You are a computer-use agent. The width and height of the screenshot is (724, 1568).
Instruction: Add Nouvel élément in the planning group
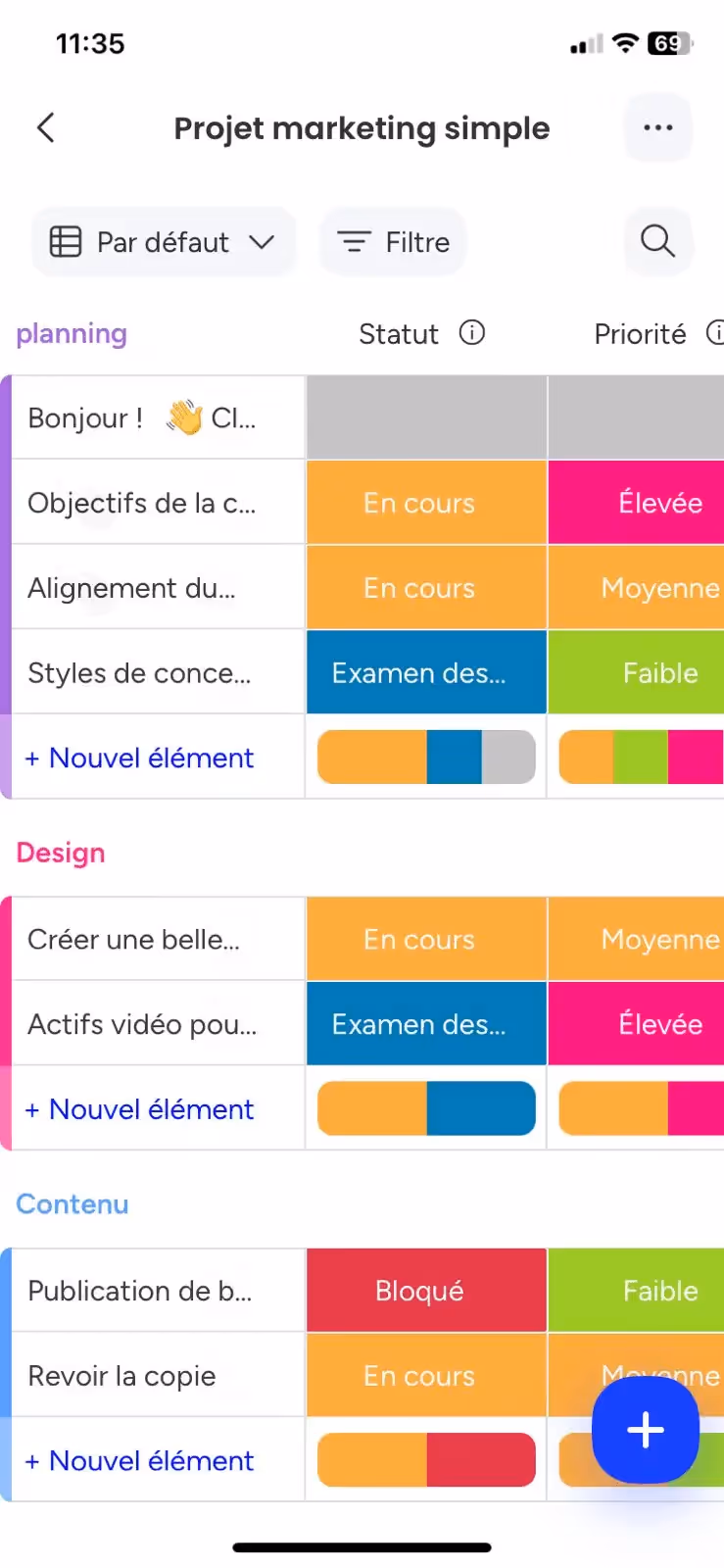click(x=140, y=758)
